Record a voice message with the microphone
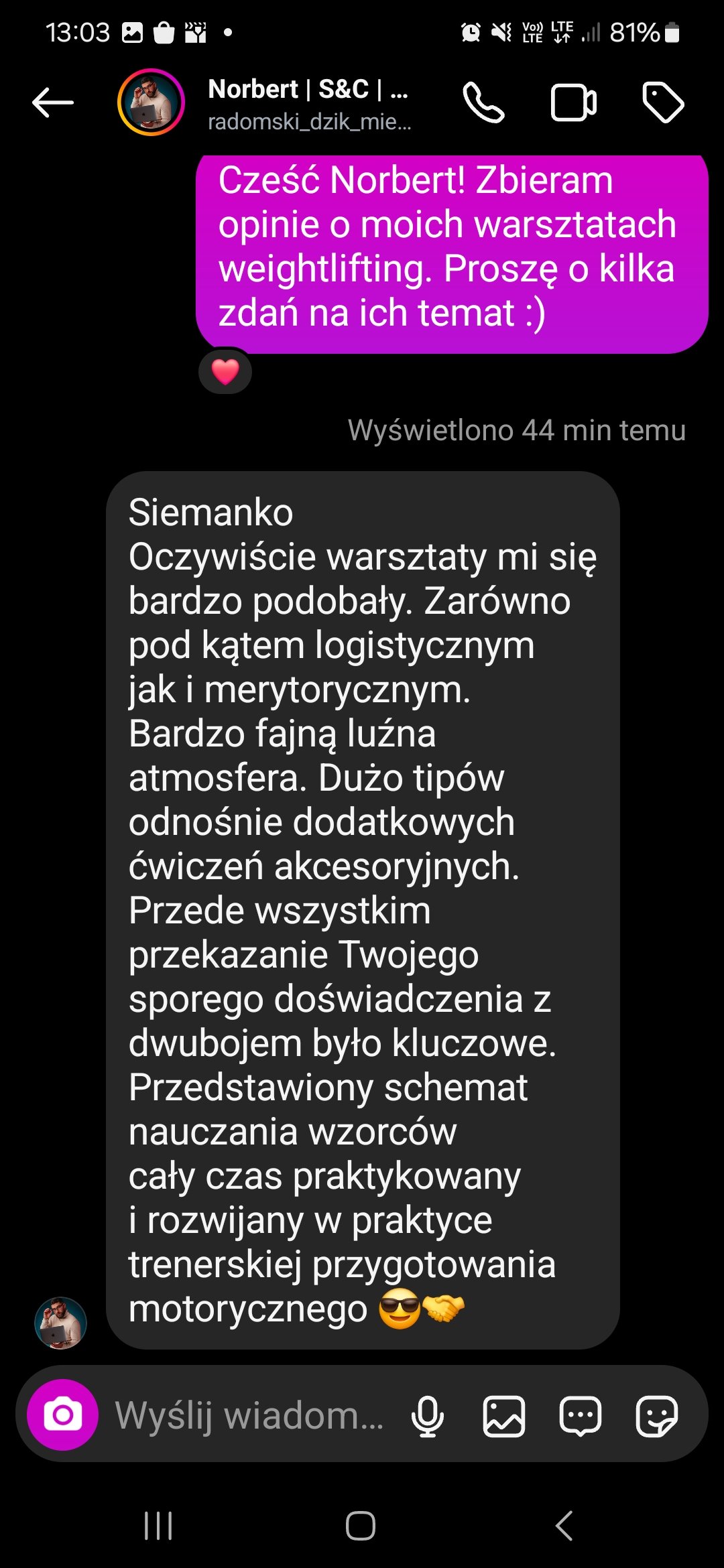Viewport: 724px width, 1568px height. click(428, 1416)
